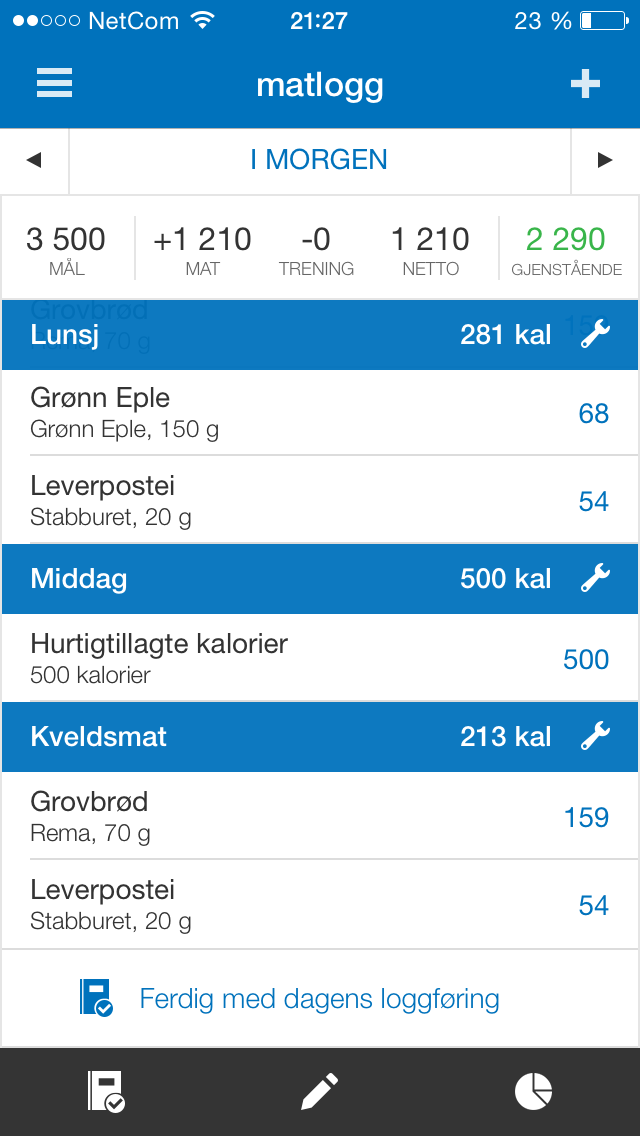Open the wrench tool for Middag

point(595,579)
